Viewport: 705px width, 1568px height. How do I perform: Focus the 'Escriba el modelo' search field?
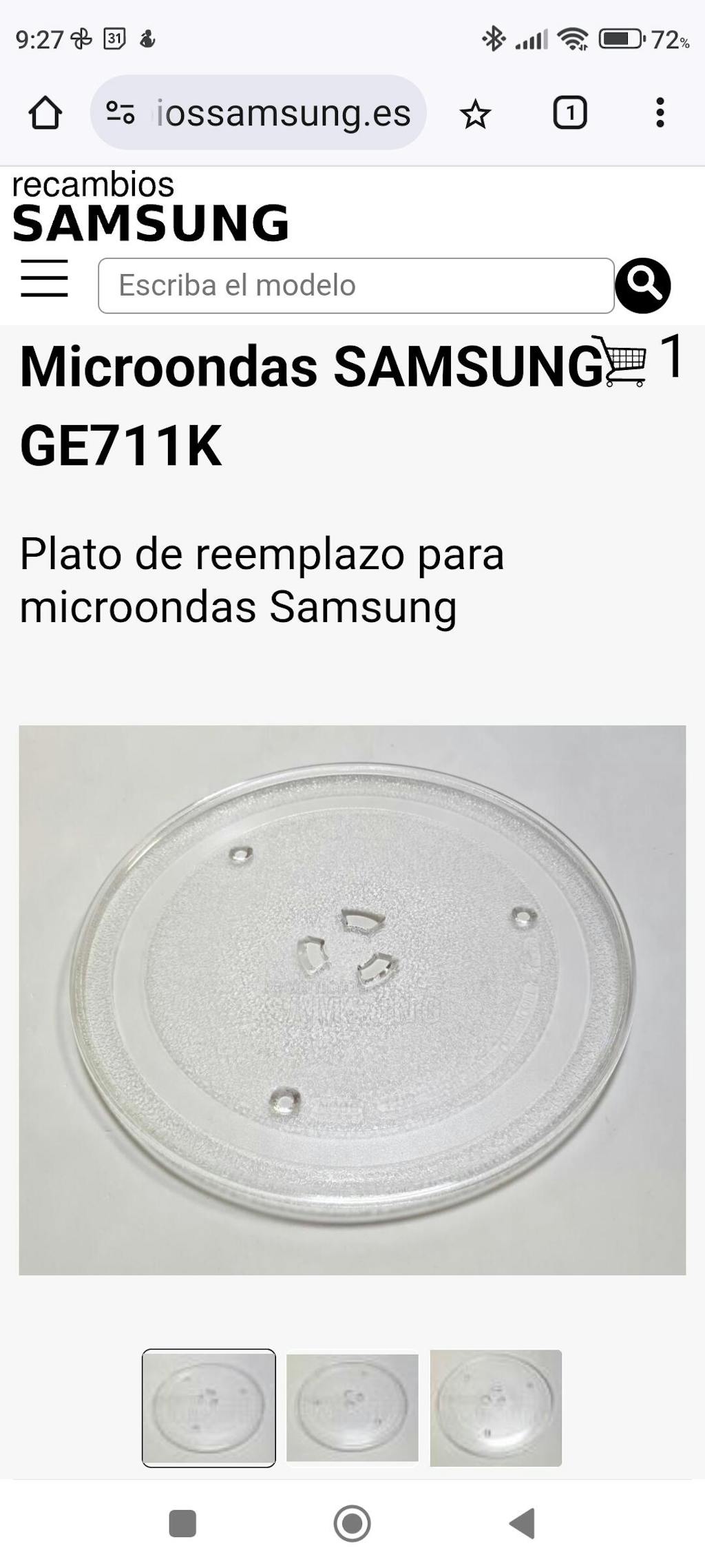355,286
